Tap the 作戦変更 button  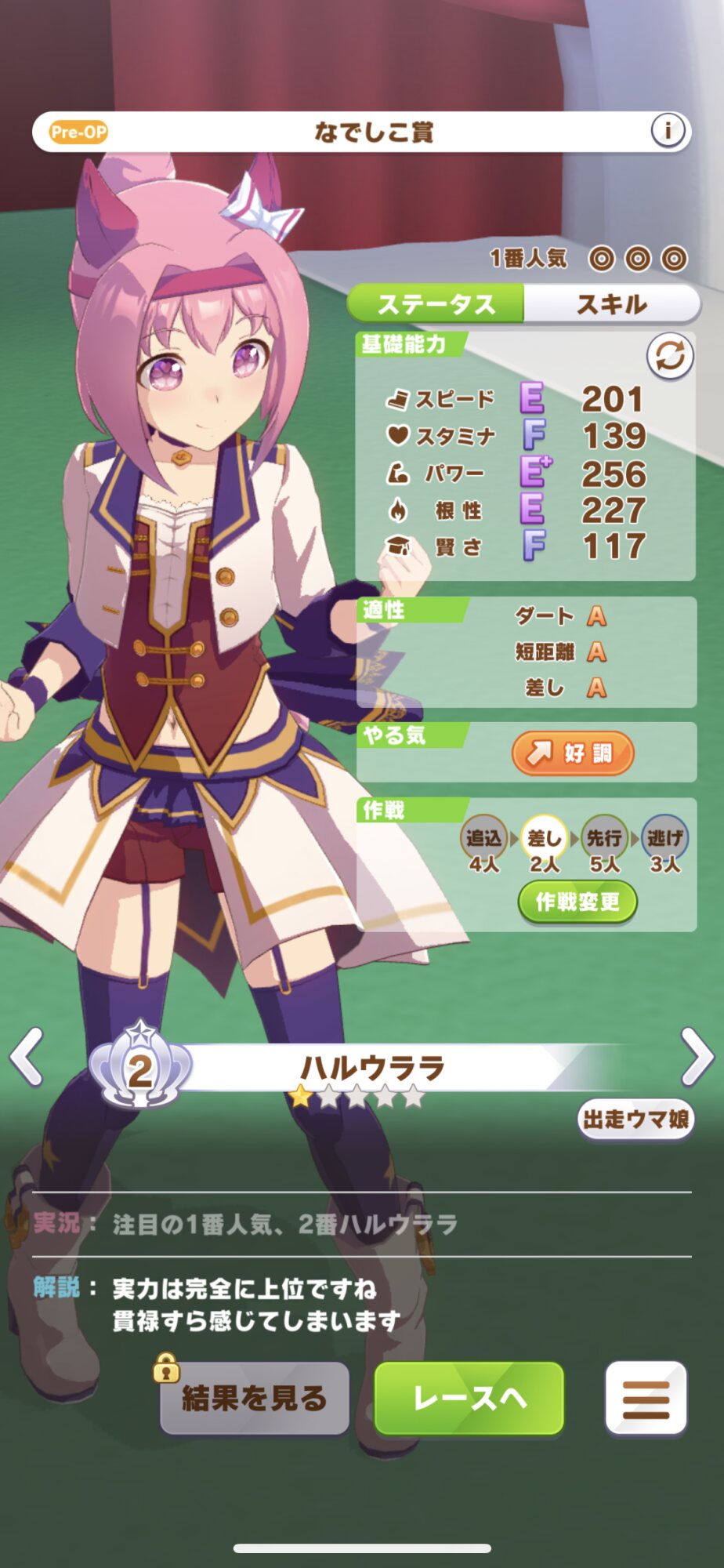577,902
